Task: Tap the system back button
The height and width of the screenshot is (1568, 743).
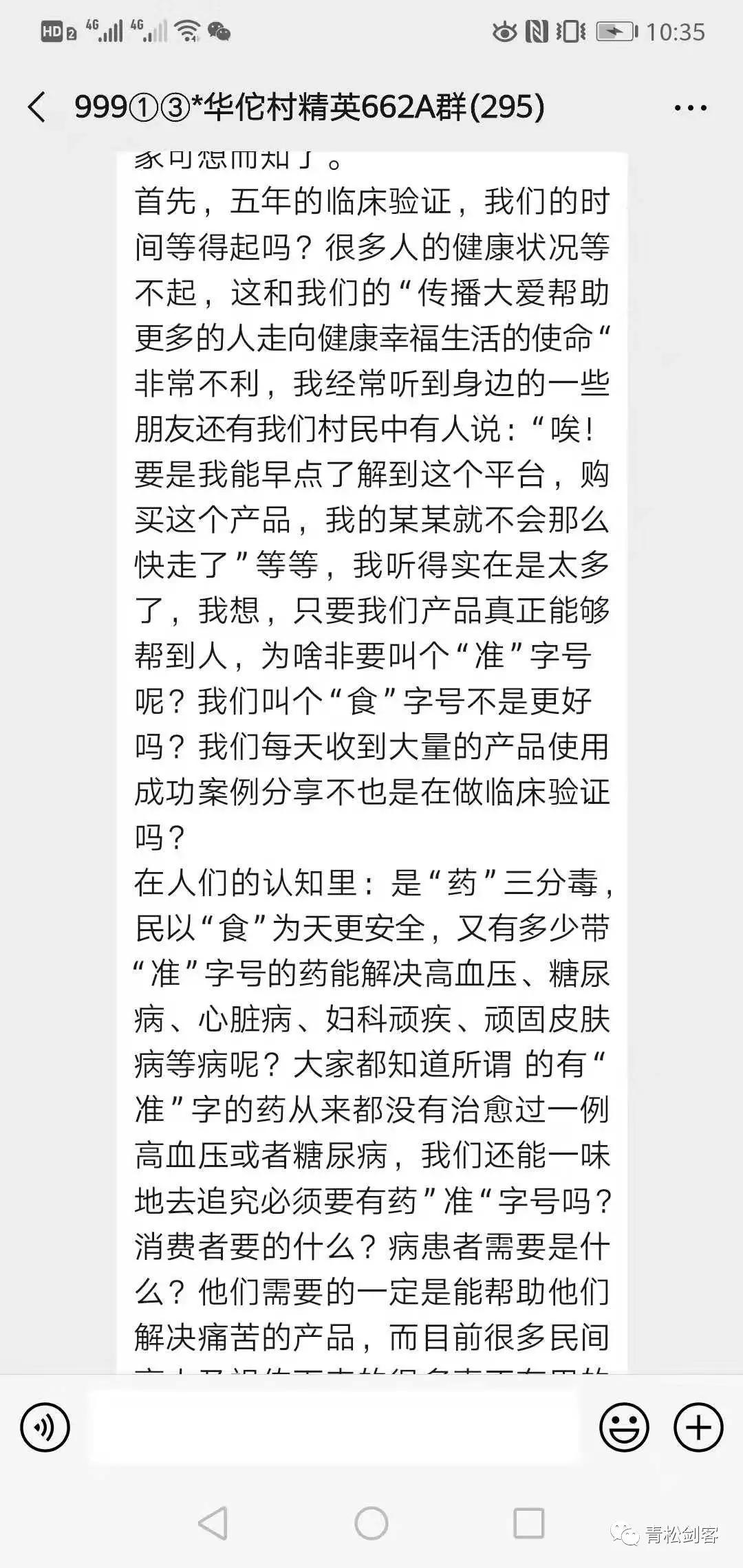Action: (x=213, y=1523)
